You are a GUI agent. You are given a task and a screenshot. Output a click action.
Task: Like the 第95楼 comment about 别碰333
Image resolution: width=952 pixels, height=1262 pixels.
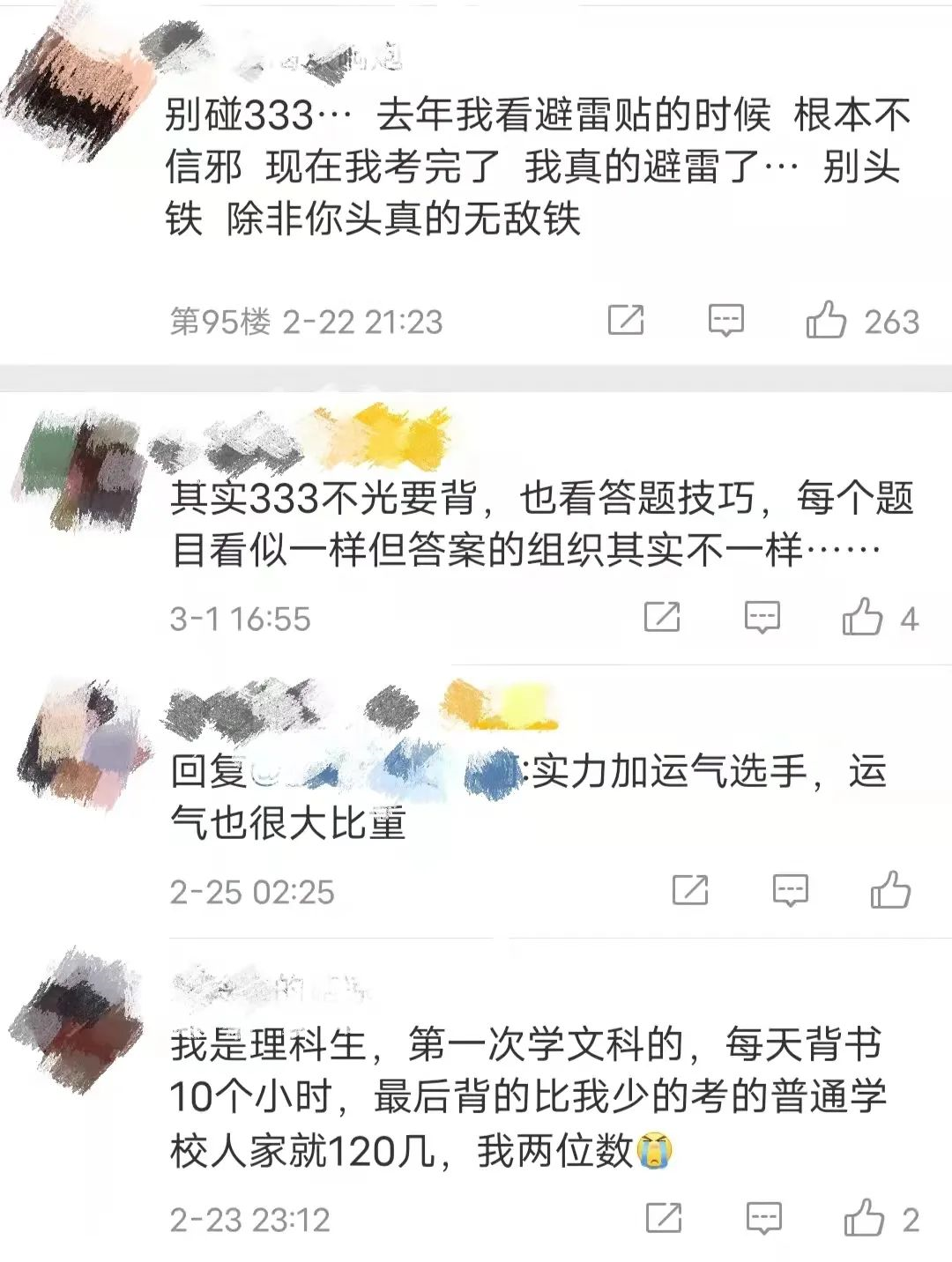pos(827,320)
